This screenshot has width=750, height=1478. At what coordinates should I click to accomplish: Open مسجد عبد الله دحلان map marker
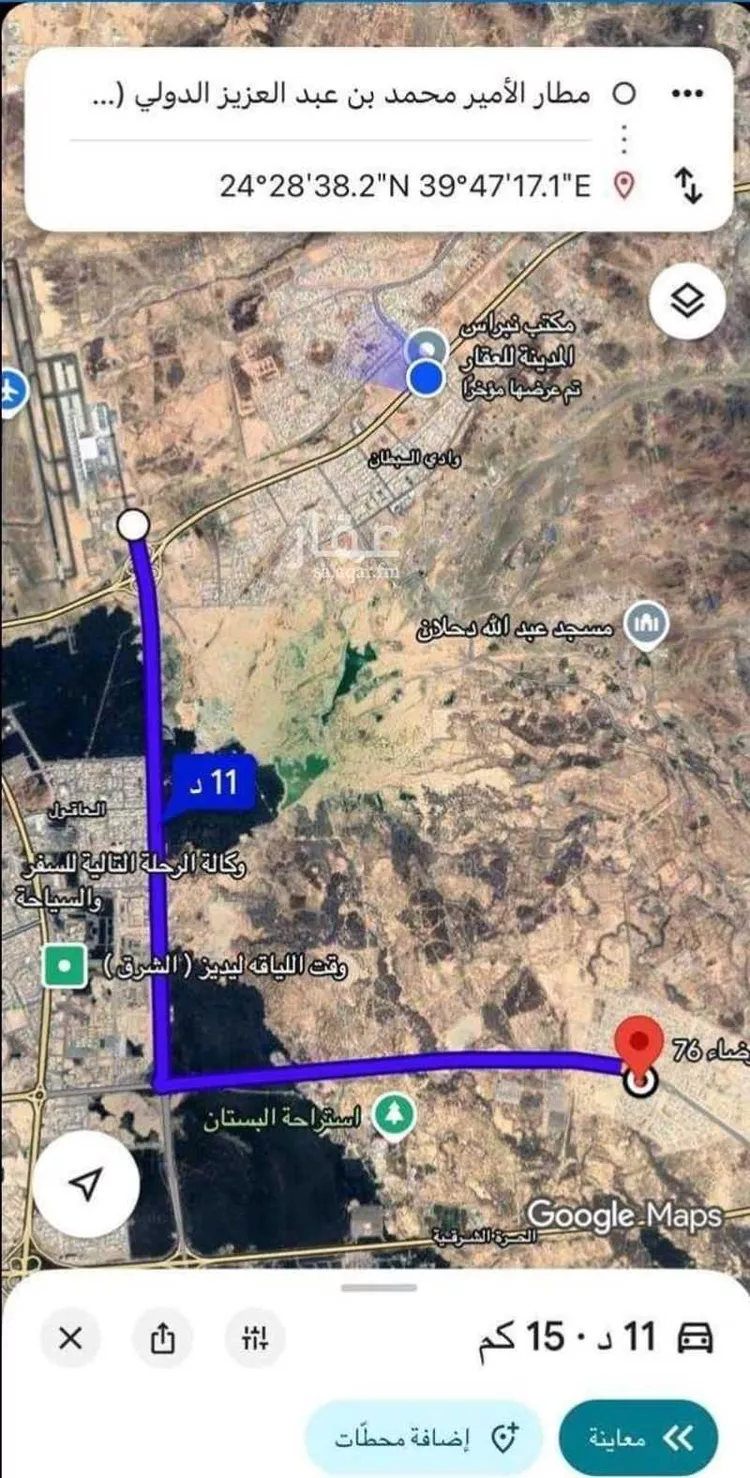(x=647, y=626)
